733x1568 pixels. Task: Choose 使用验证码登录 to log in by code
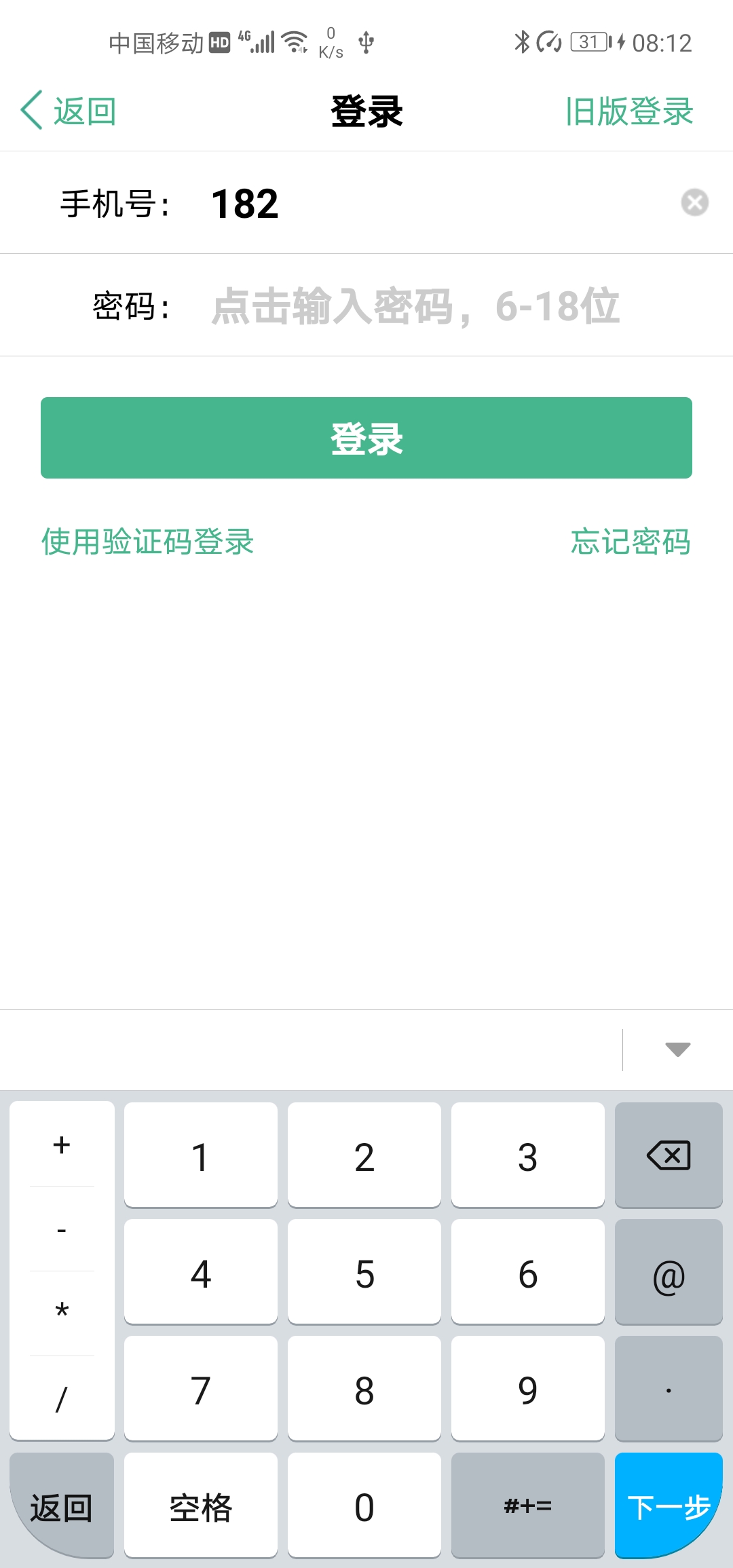147,542
